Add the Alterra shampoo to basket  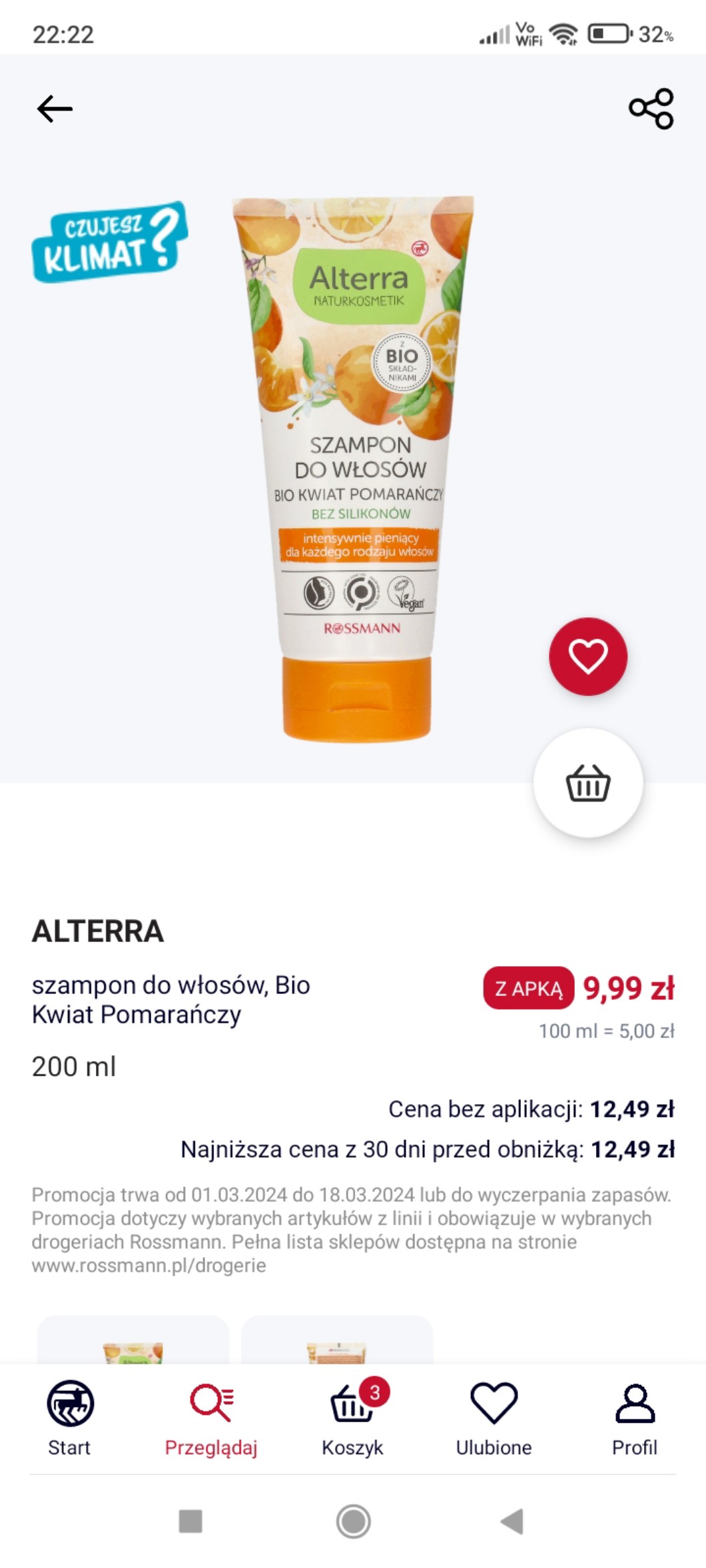point(587,783)
